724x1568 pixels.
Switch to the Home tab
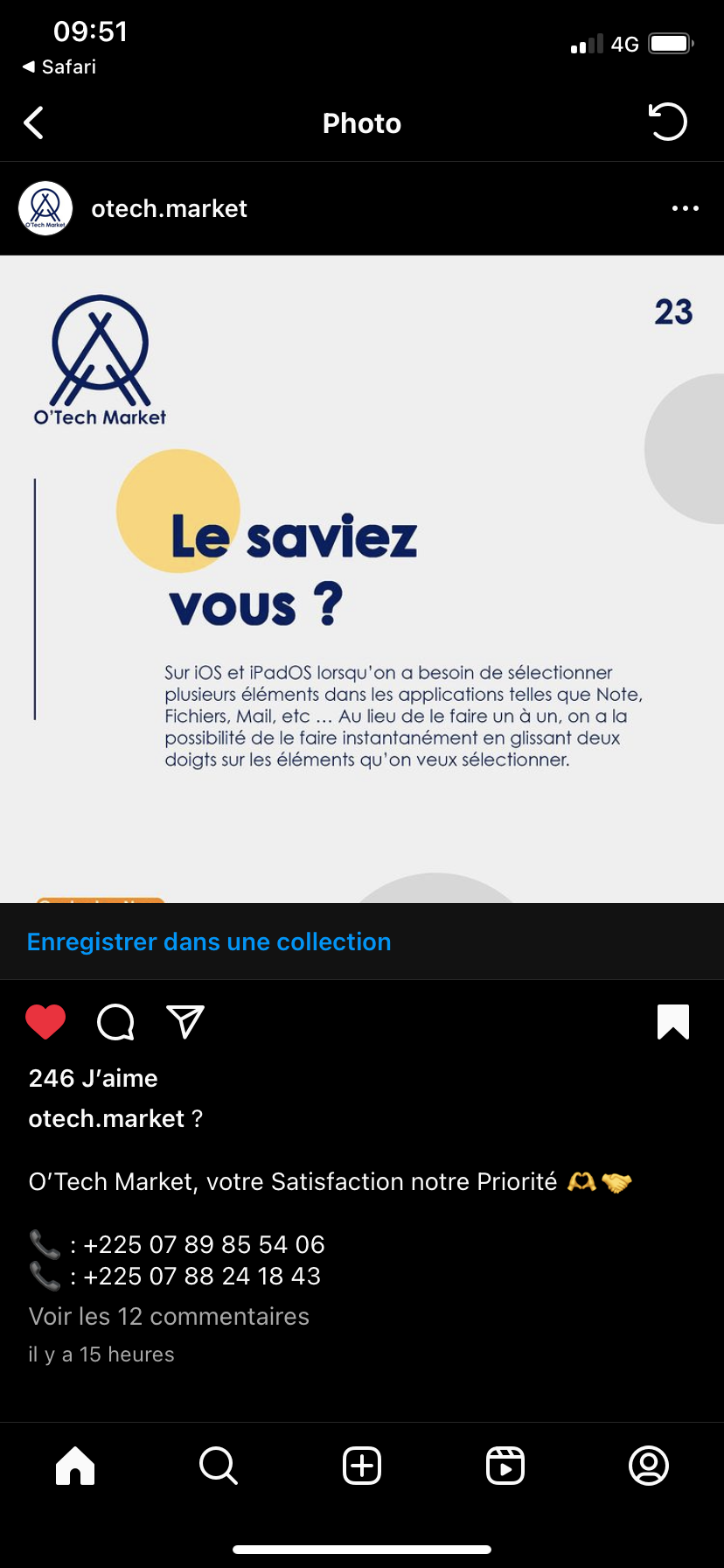coord(75,1466)
